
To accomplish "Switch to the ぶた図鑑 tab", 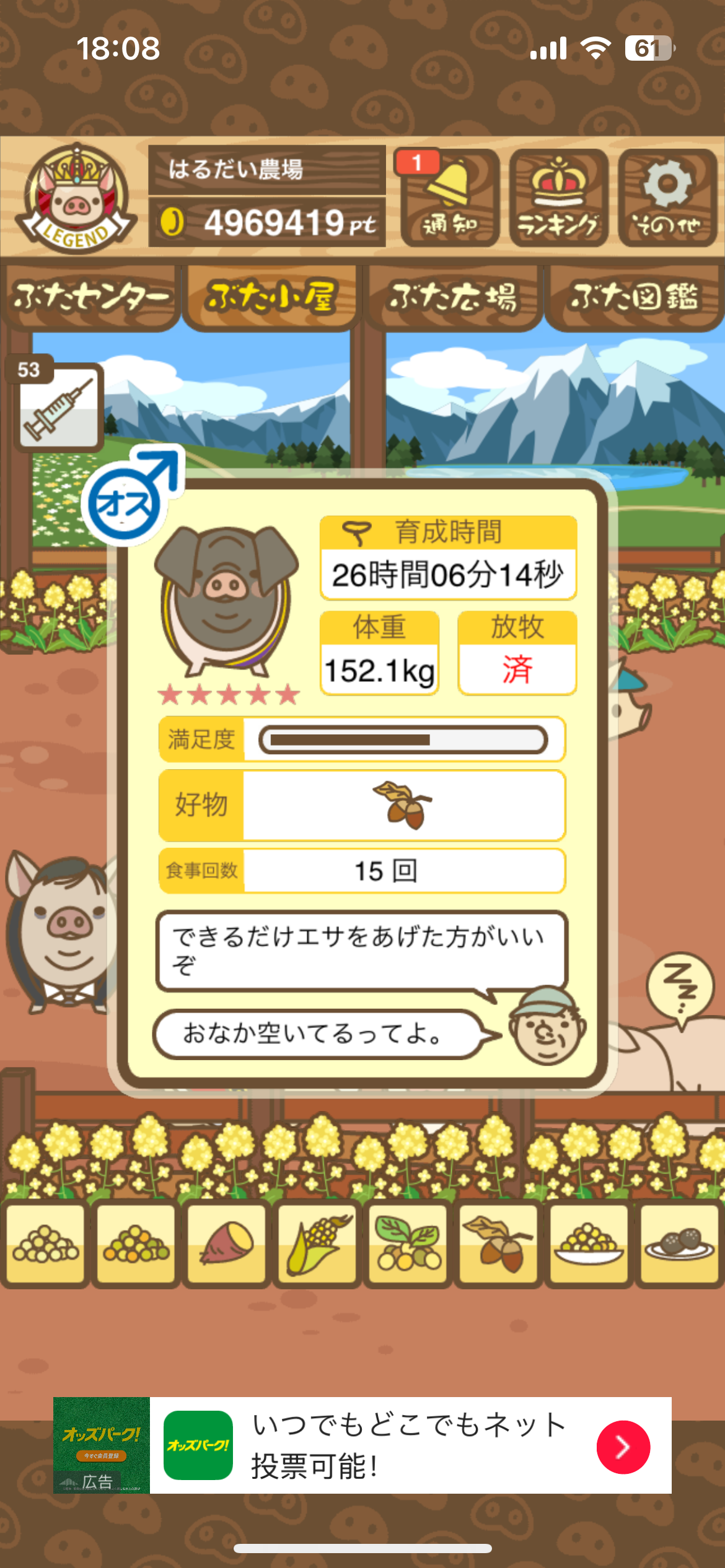I will point(634,297).
